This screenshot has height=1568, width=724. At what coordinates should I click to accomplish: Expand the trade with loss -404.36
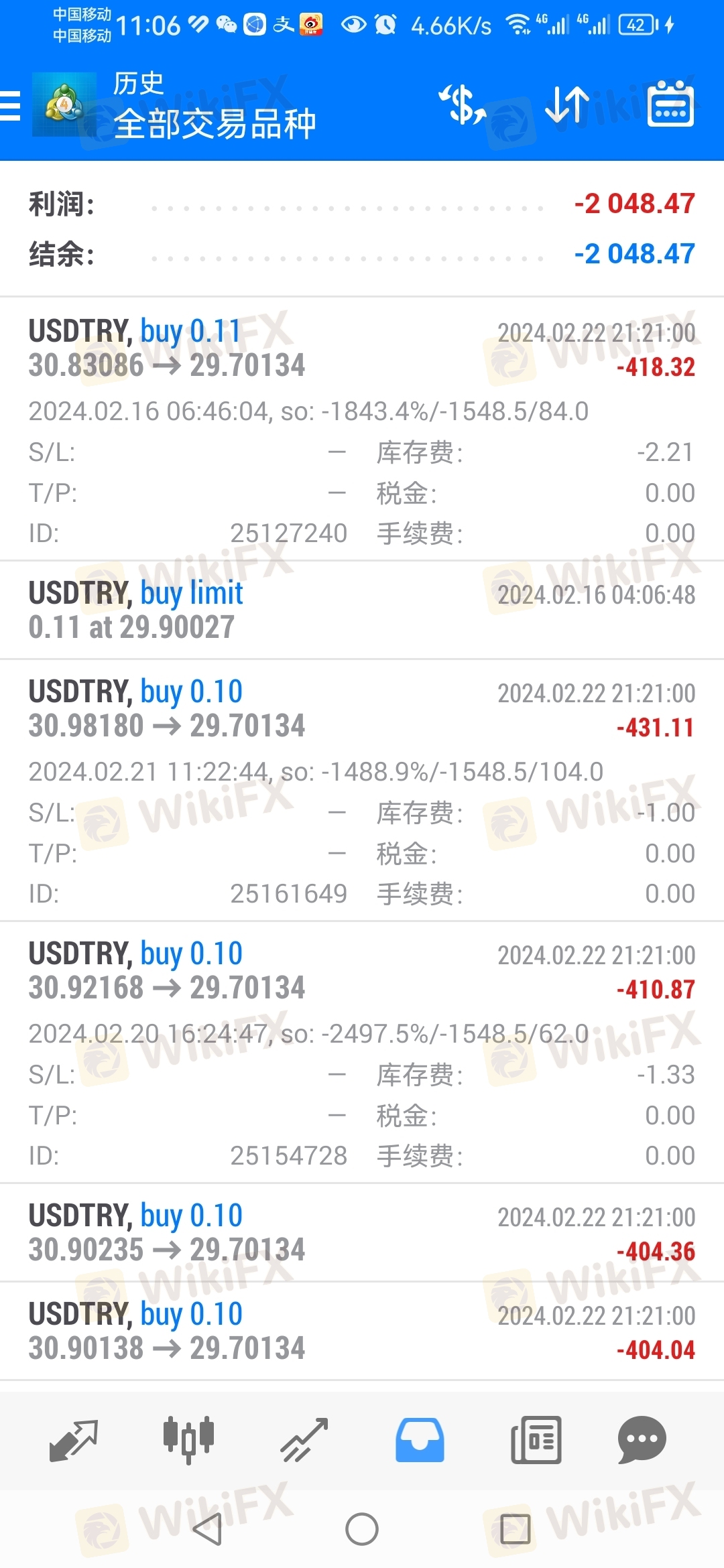(362, 1232)
